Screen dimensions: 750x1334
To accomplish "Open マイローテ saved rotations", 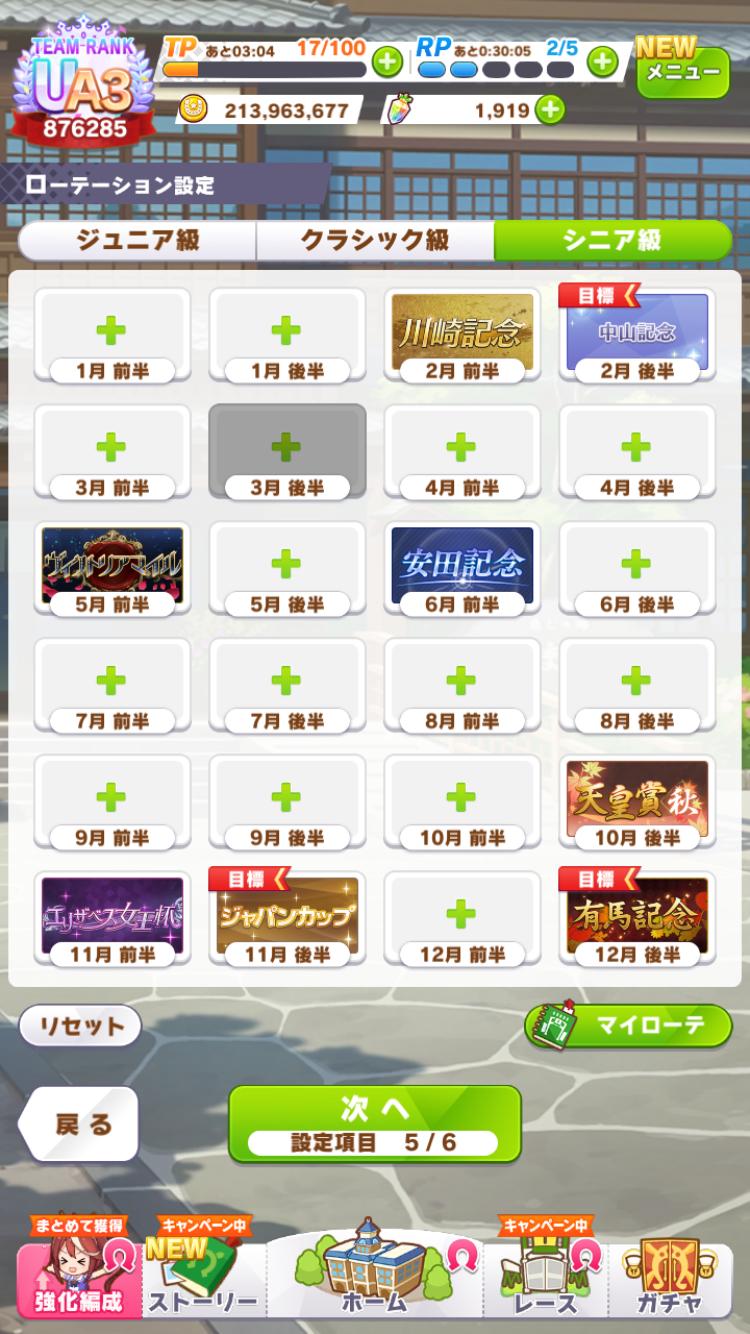I will (628, 1026).
